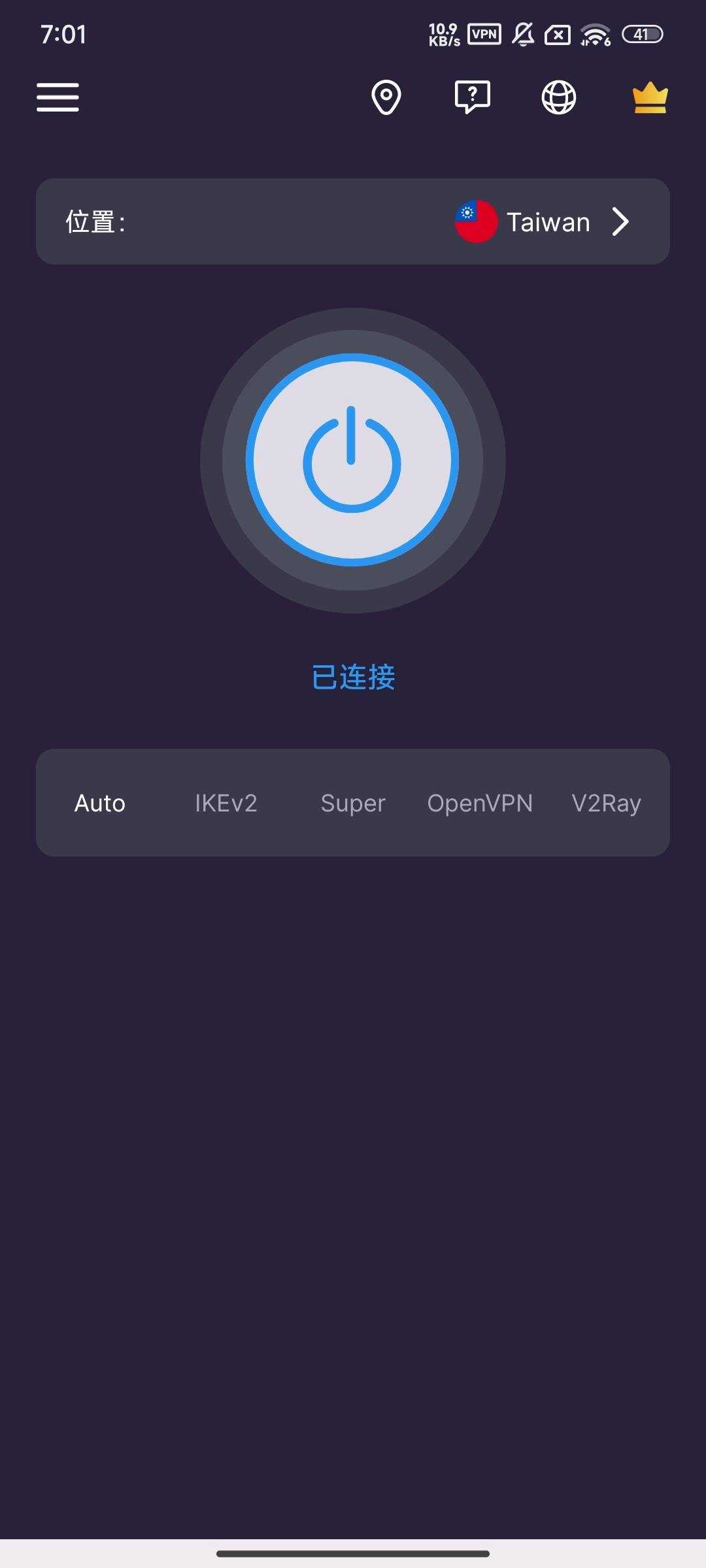Open the help question bubble
Image resolution: width=706 pixels, height=1568 pixels.
(x=472, y=97)
